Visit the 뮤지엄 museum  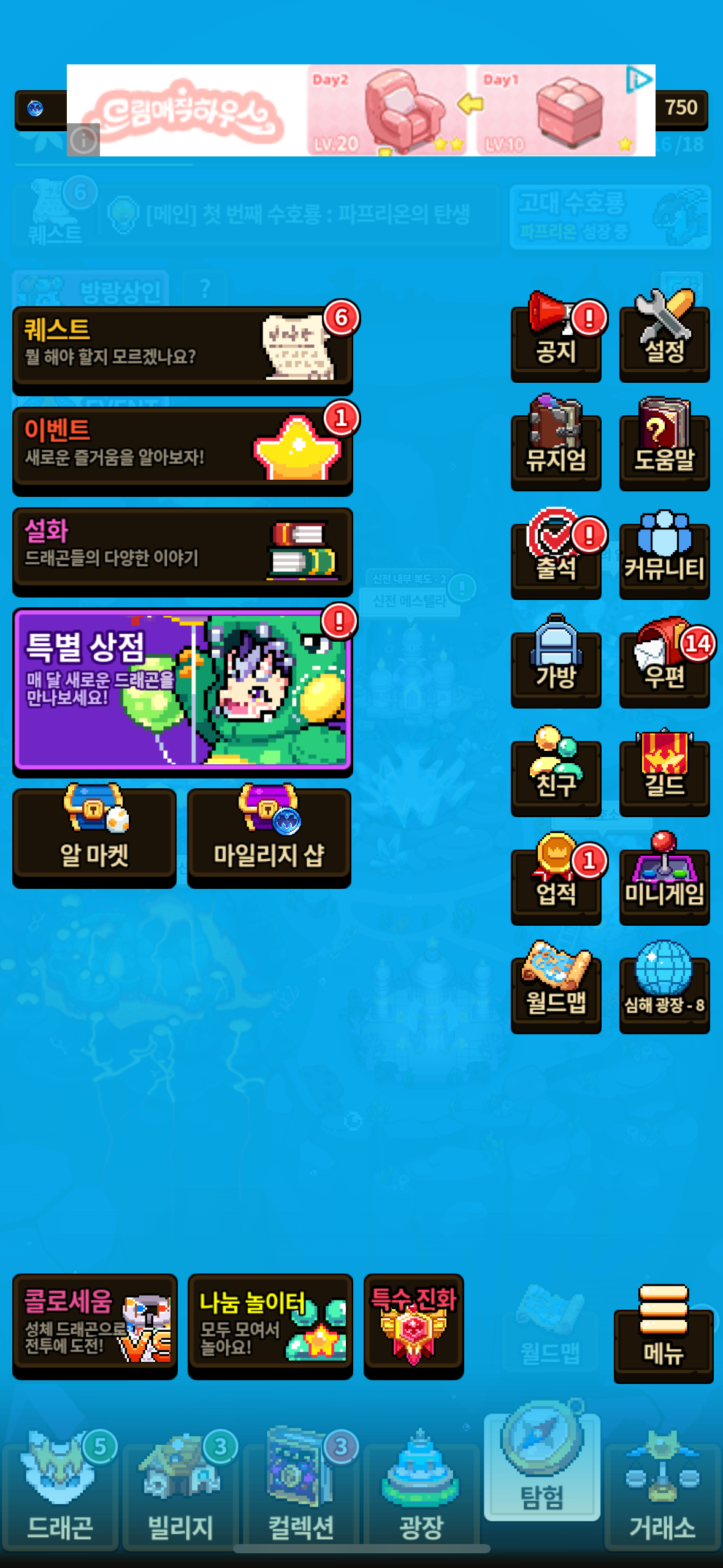coord(556,448)
